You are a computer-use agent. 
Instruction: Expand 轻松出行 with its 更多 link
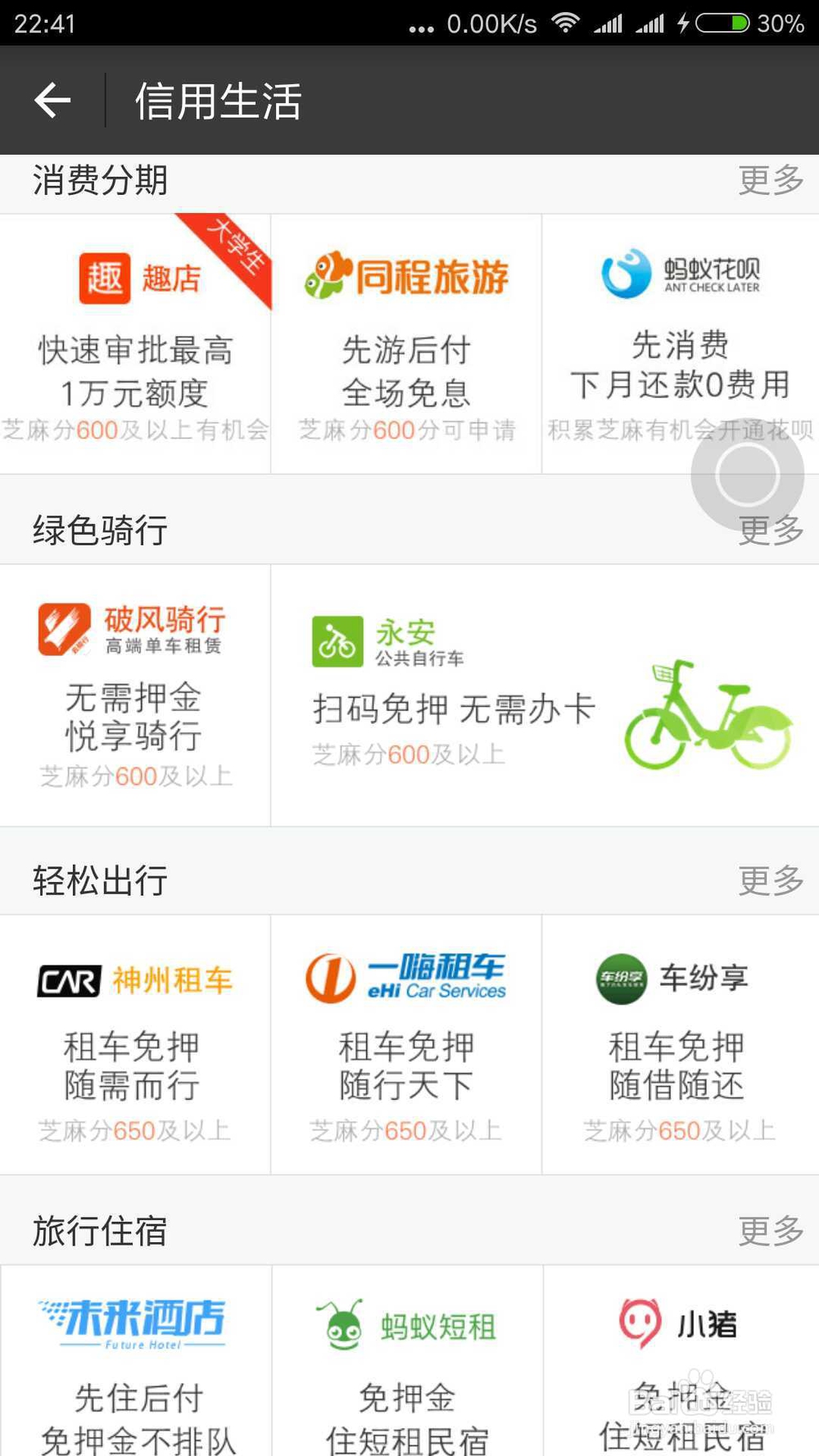[768, 882]
